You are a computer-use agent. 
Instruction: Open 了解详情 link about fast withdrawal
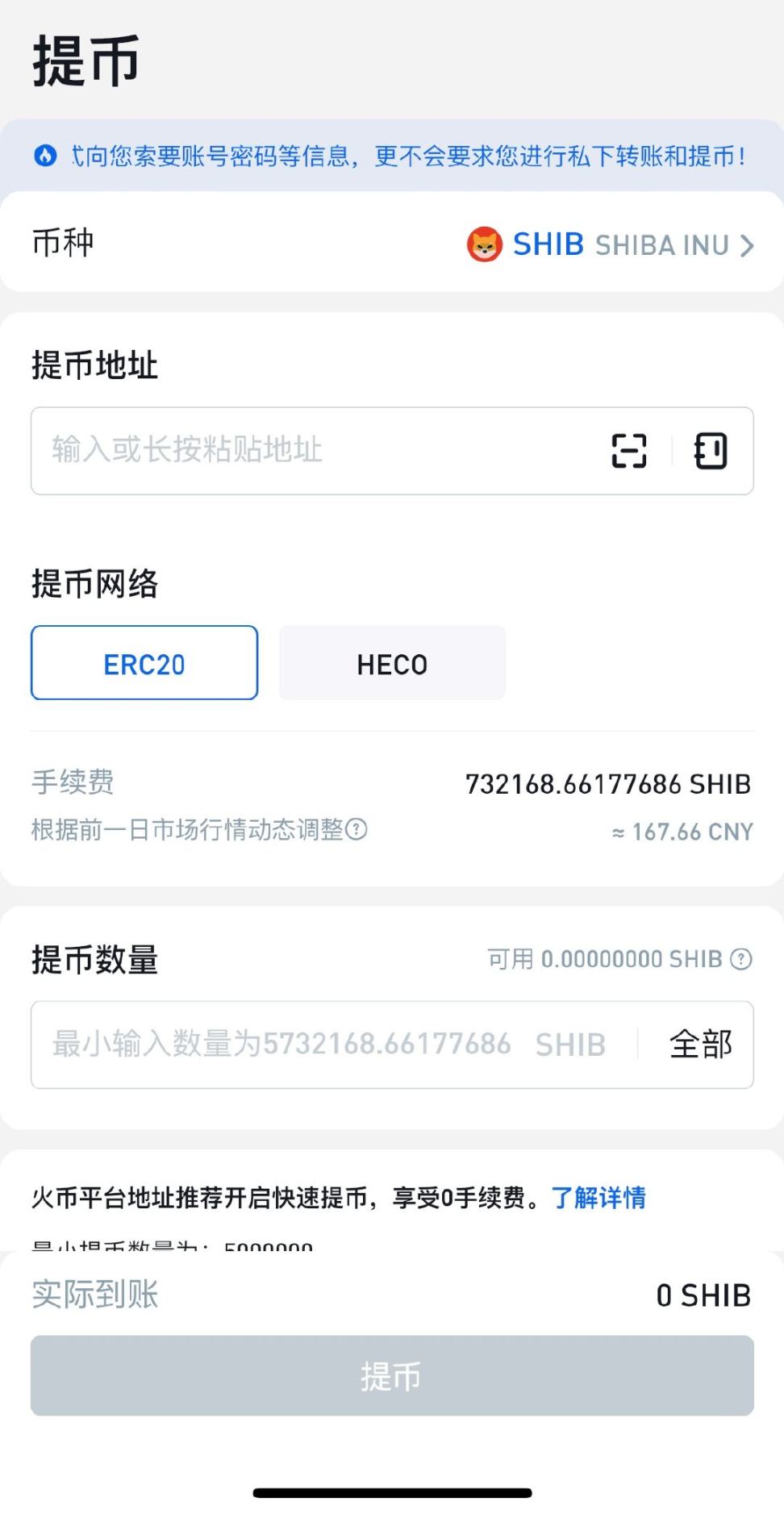[600, 1199]
